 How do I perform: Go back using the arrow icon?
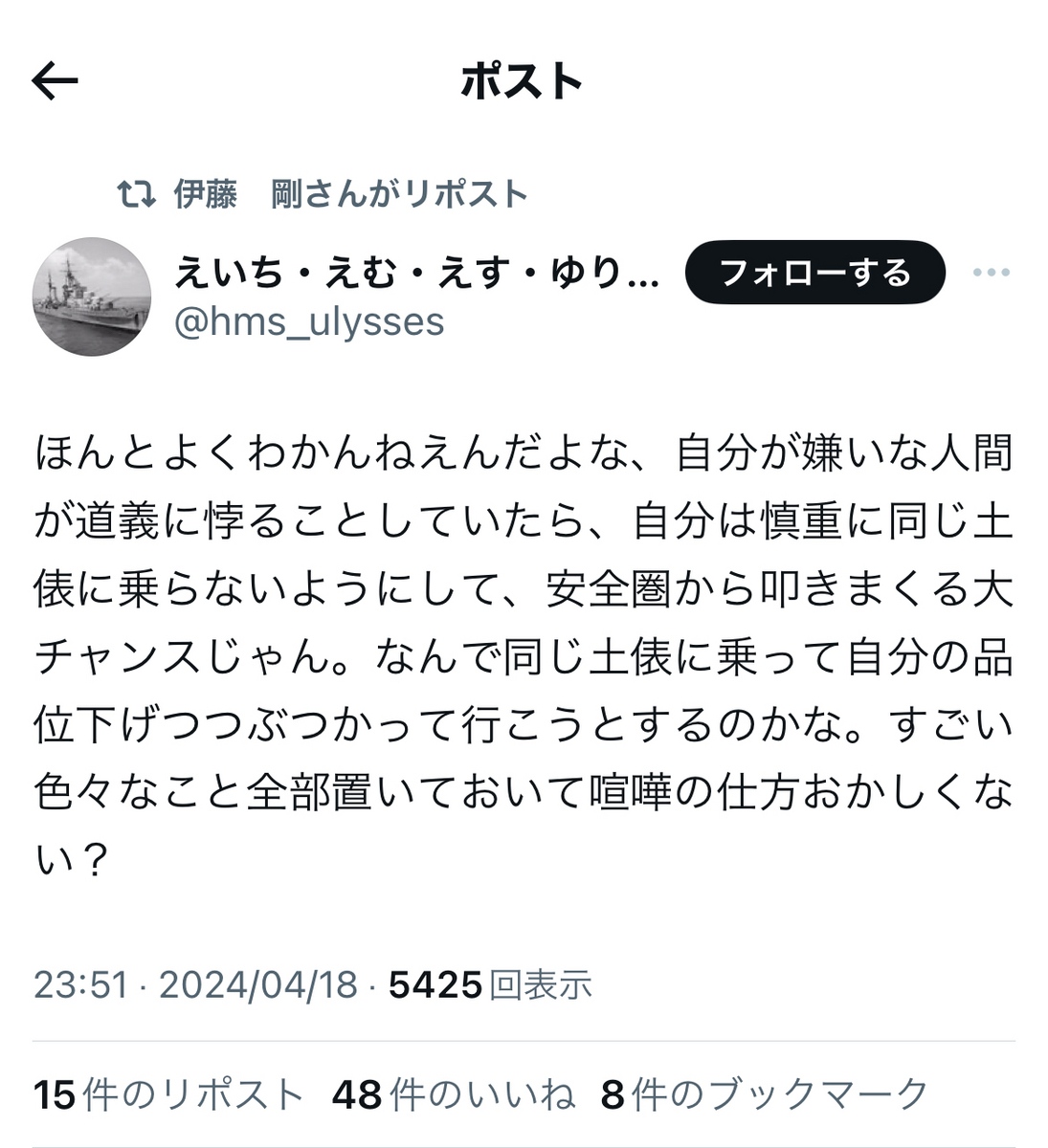coord(55,82)
